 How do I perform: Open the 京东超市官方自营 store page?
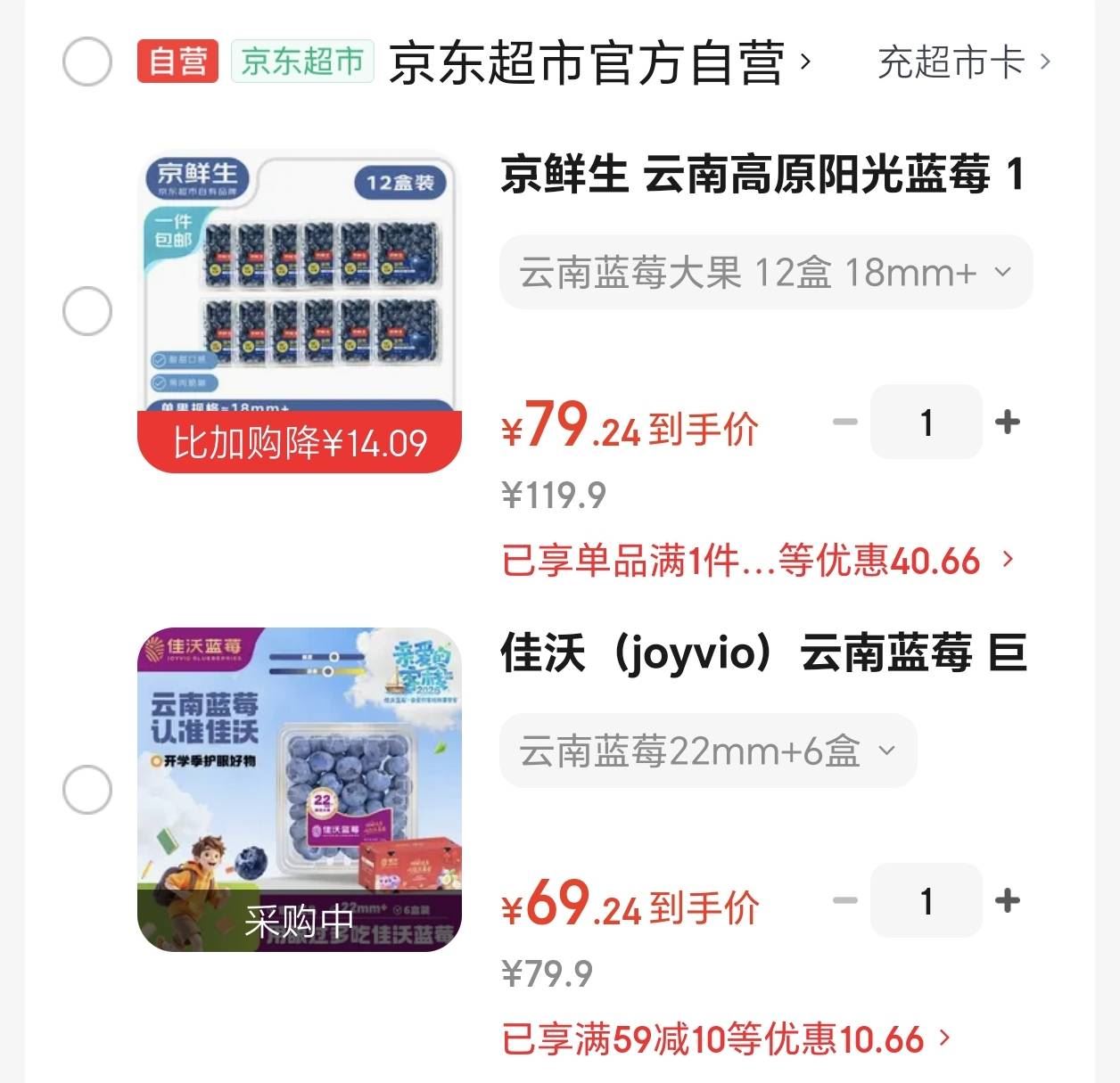(589, 62)
